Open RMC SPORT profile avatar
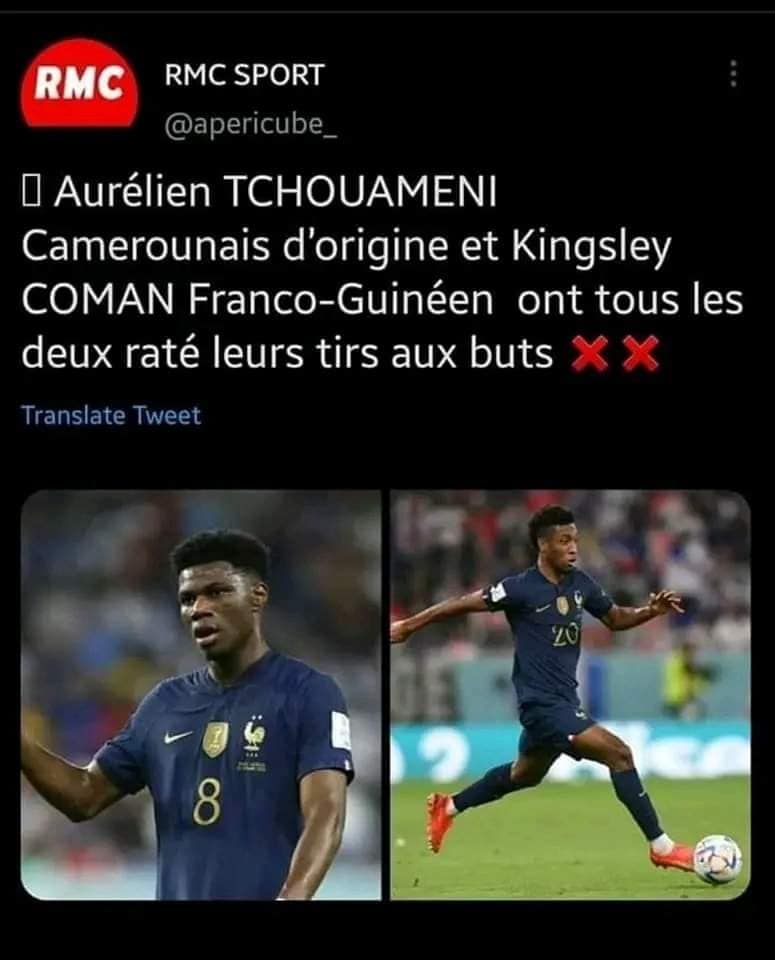The image size is (775, 960). click(79, 83)
